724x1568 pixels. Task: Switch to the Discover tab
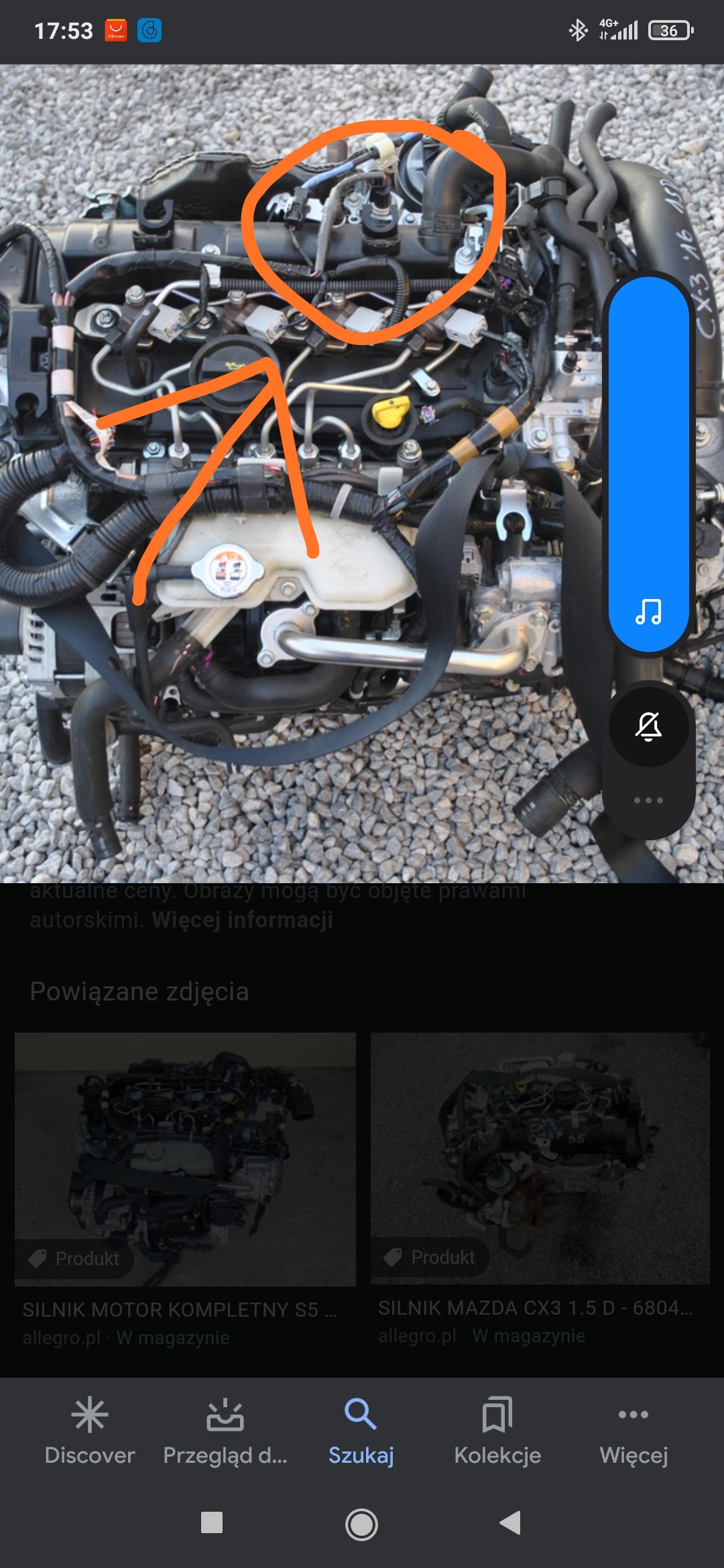pyautogui.click(x=90, y=1432)
